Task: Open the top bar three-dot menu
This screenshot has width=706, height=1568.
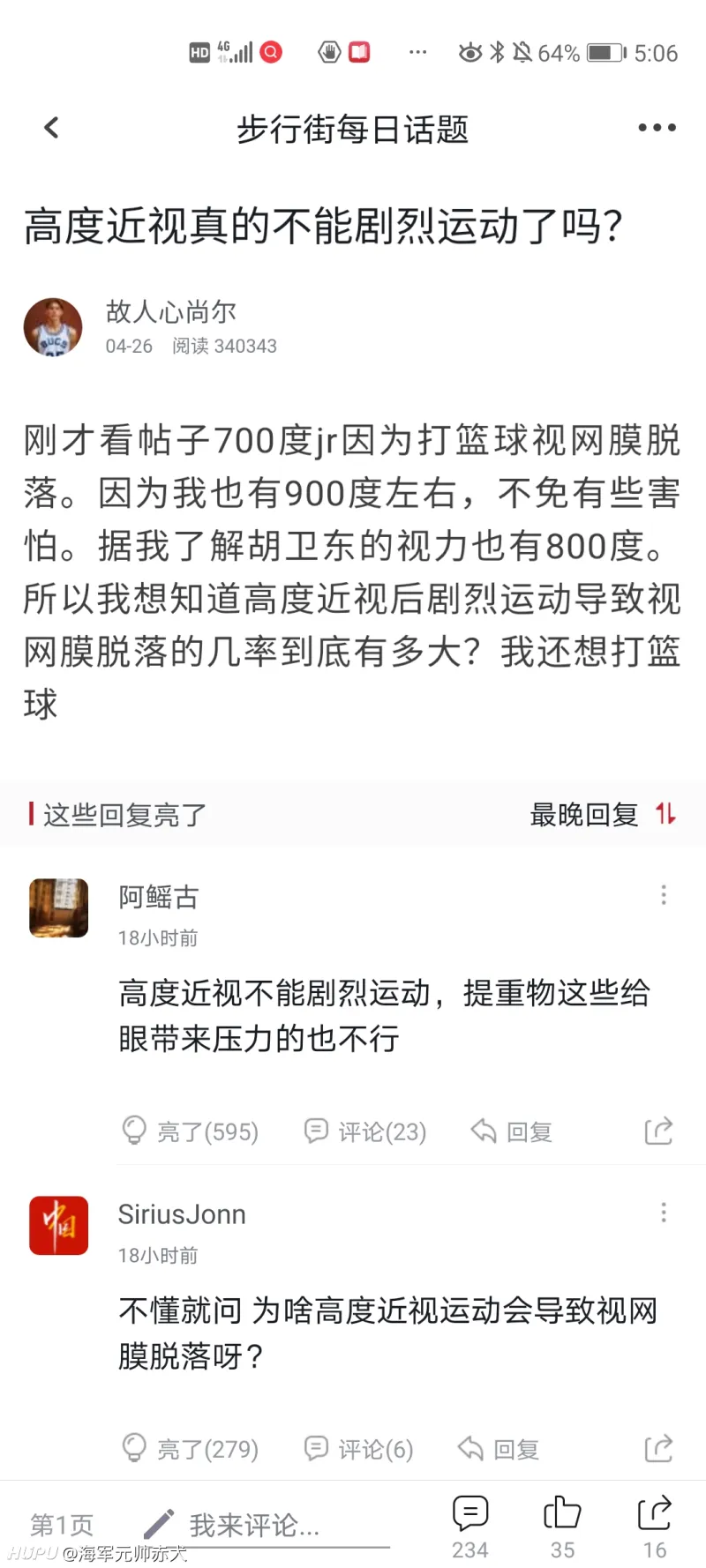Action: [657, 128]
